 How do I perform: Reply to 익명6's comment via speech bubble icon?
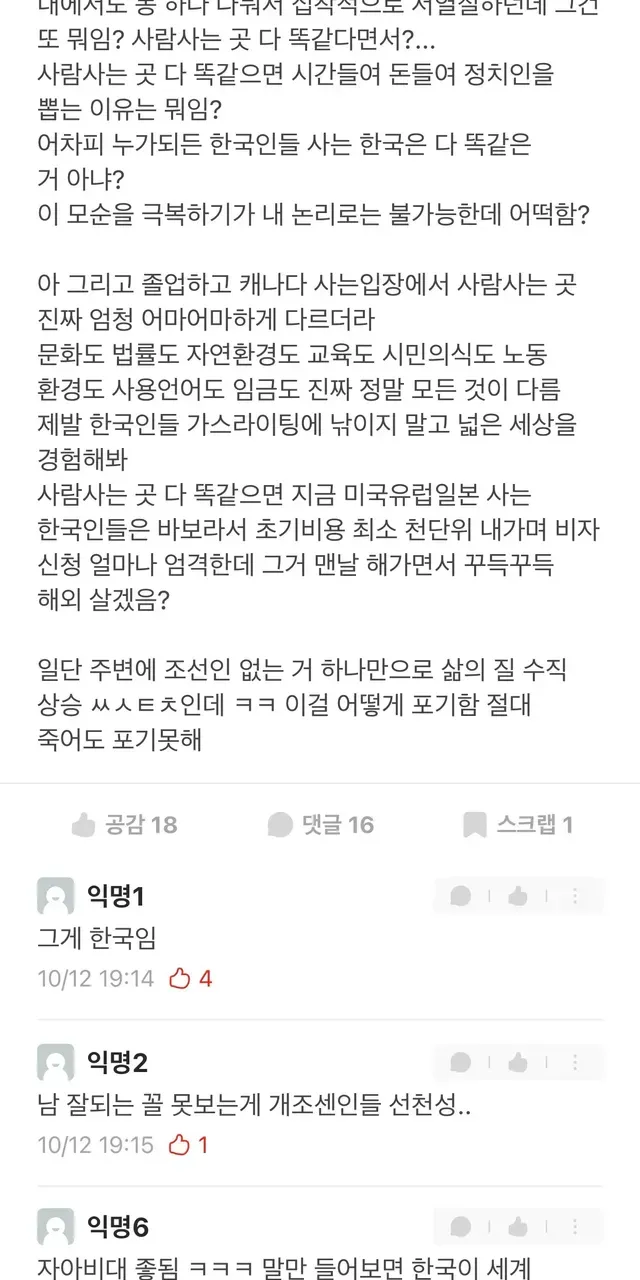[x=461, y=1228]
